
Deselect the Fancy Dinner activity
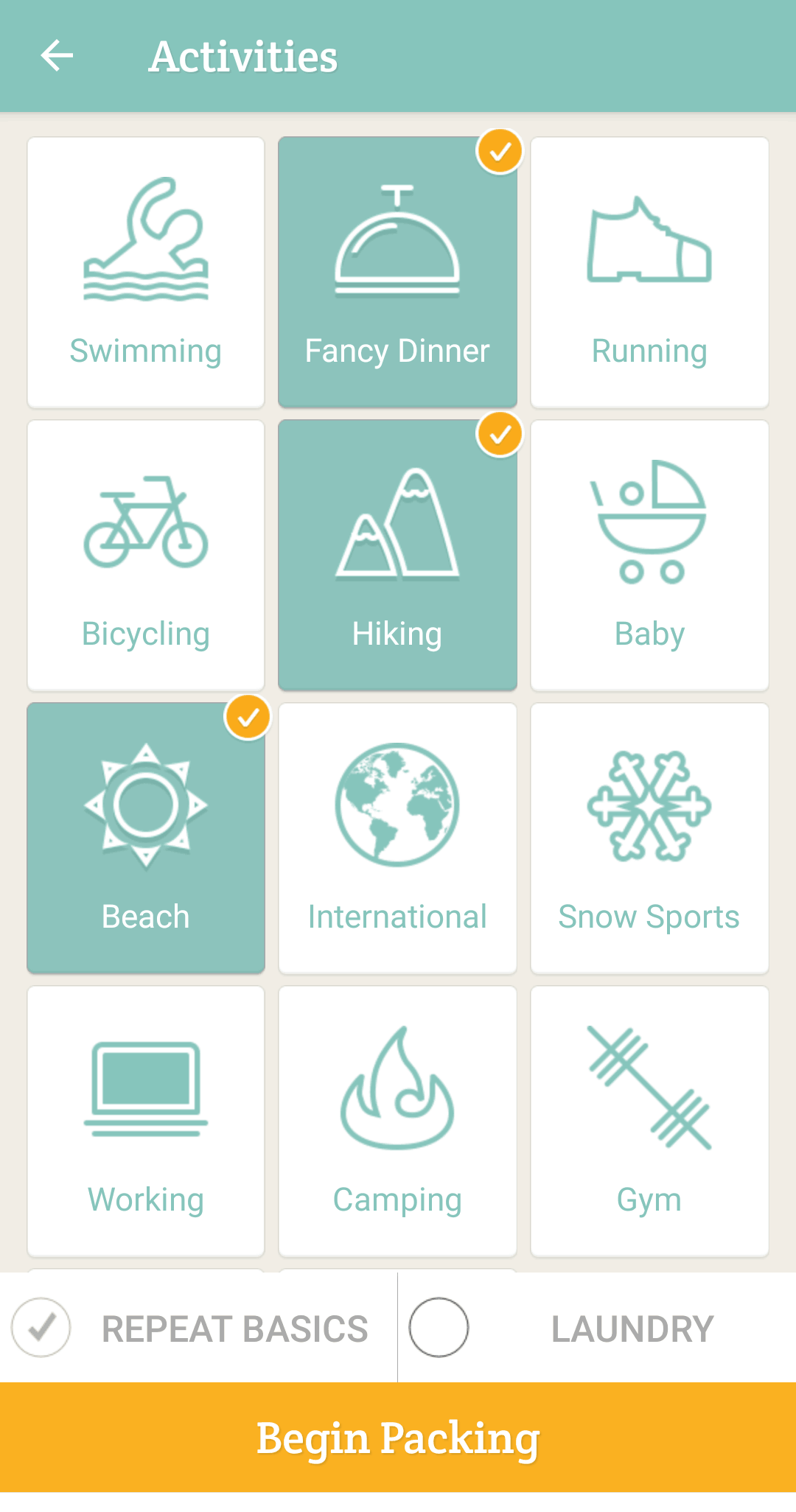tap(397, 272)
